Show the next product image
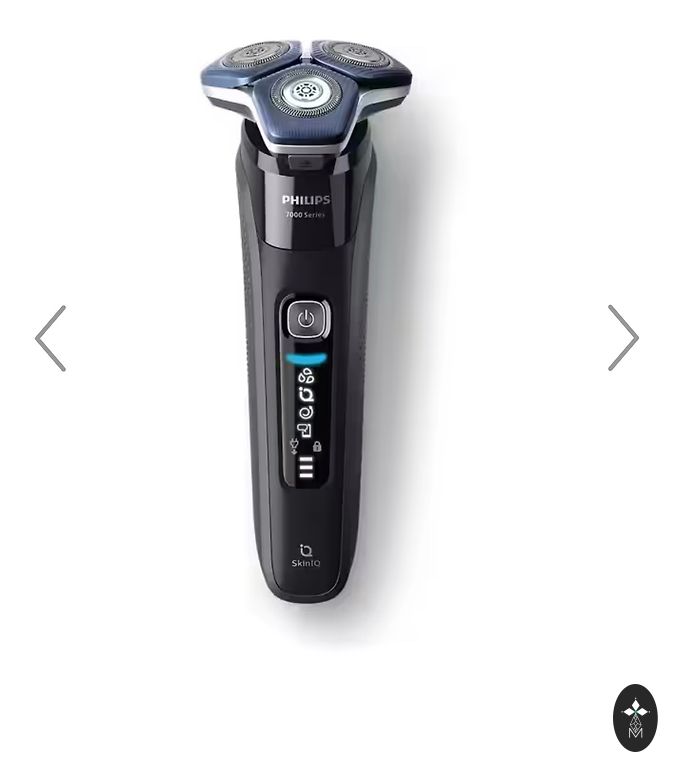 point(622,339)
